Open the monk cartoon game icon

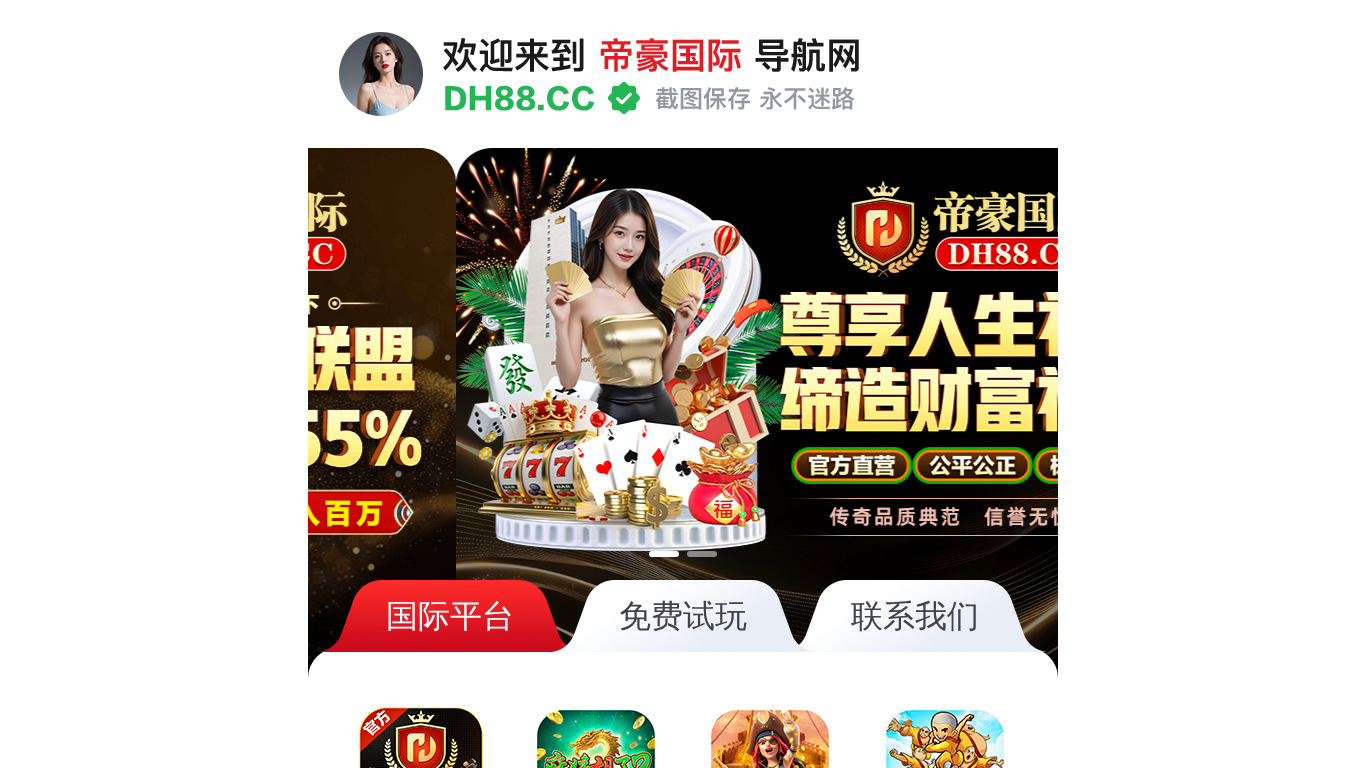944,740
